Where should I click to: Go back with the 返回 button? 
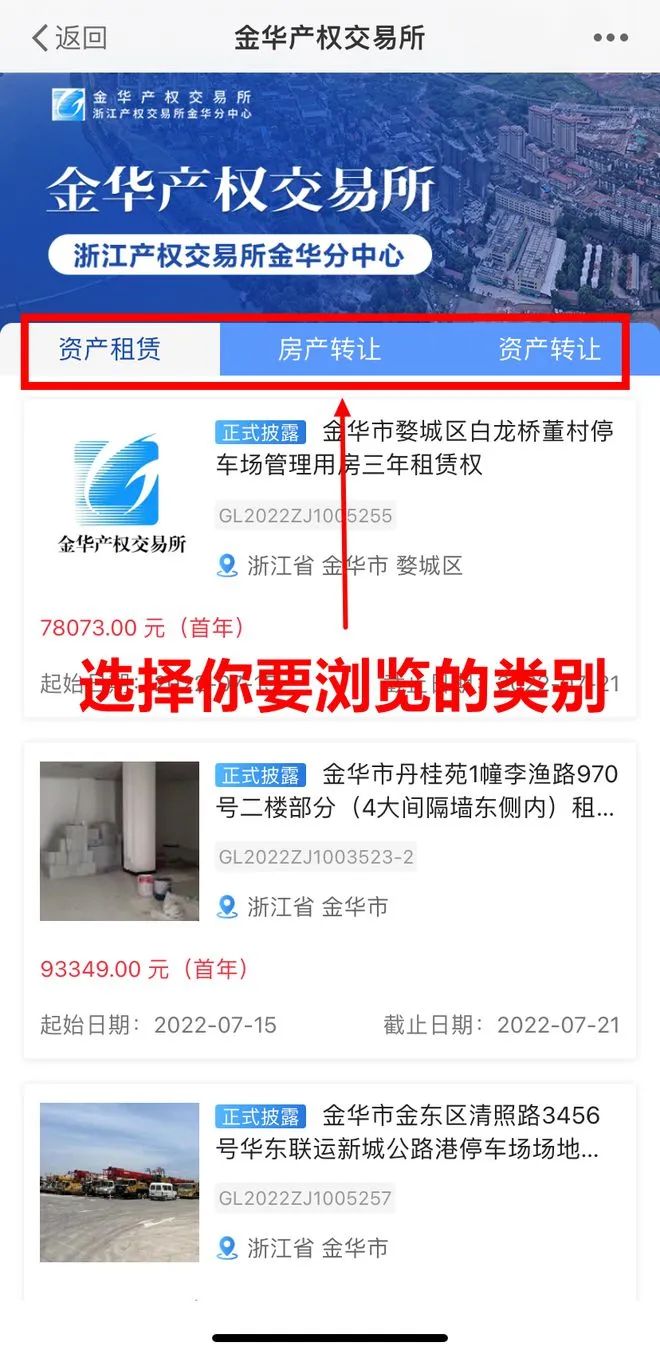click(69, 38)
